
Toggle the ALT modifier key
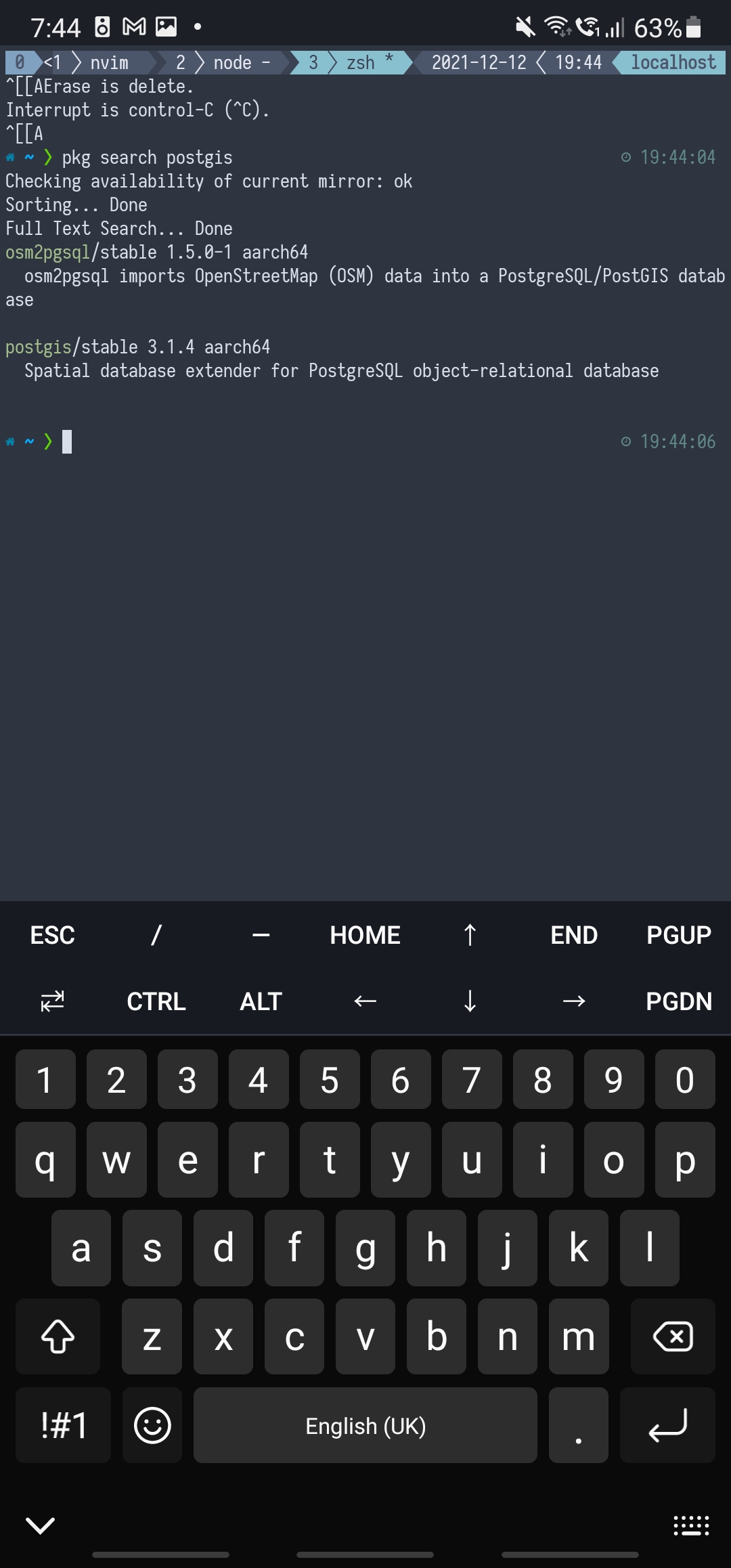260,1002
